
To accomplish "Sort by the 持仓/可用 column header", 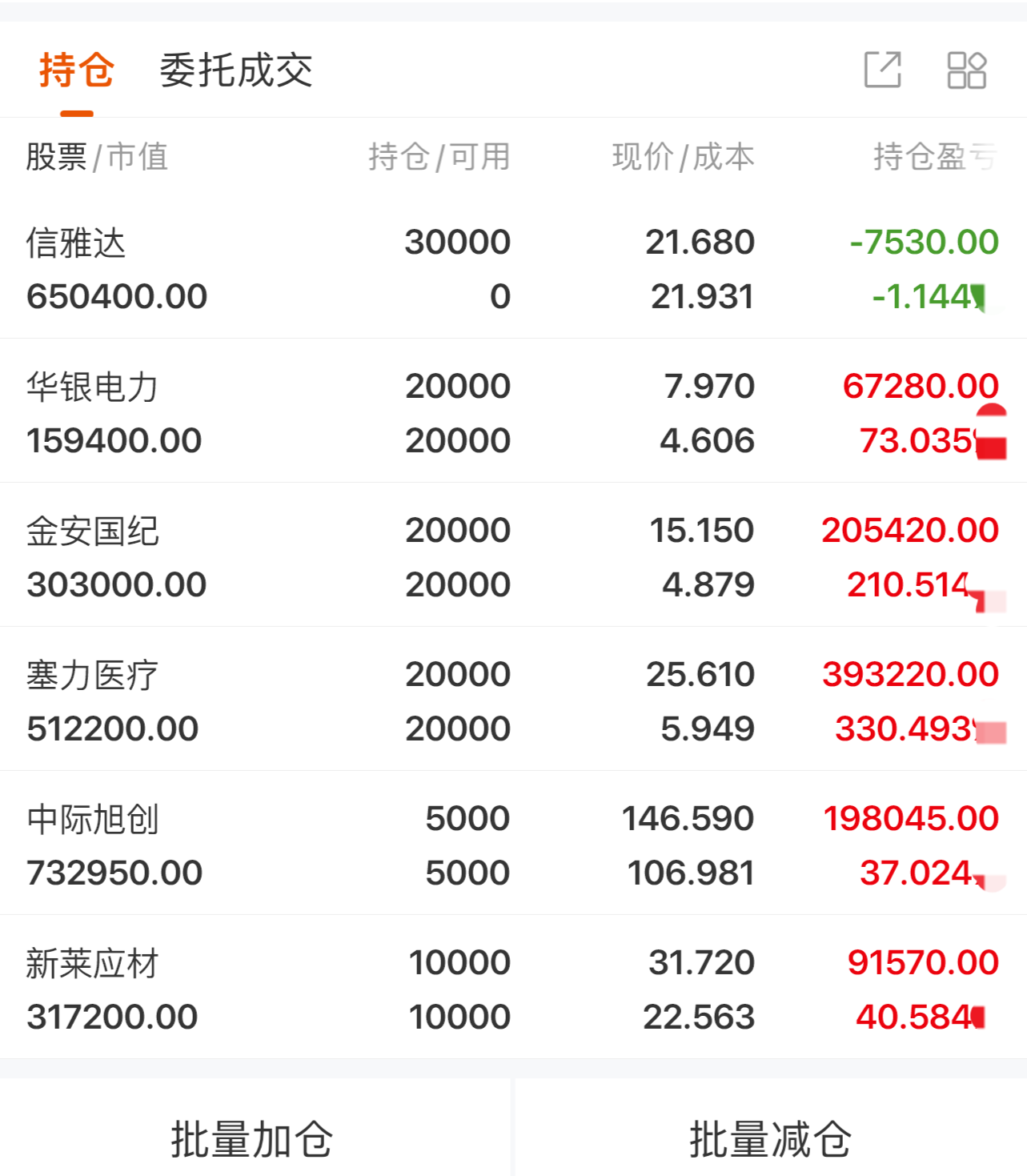I will coord(439,159).
